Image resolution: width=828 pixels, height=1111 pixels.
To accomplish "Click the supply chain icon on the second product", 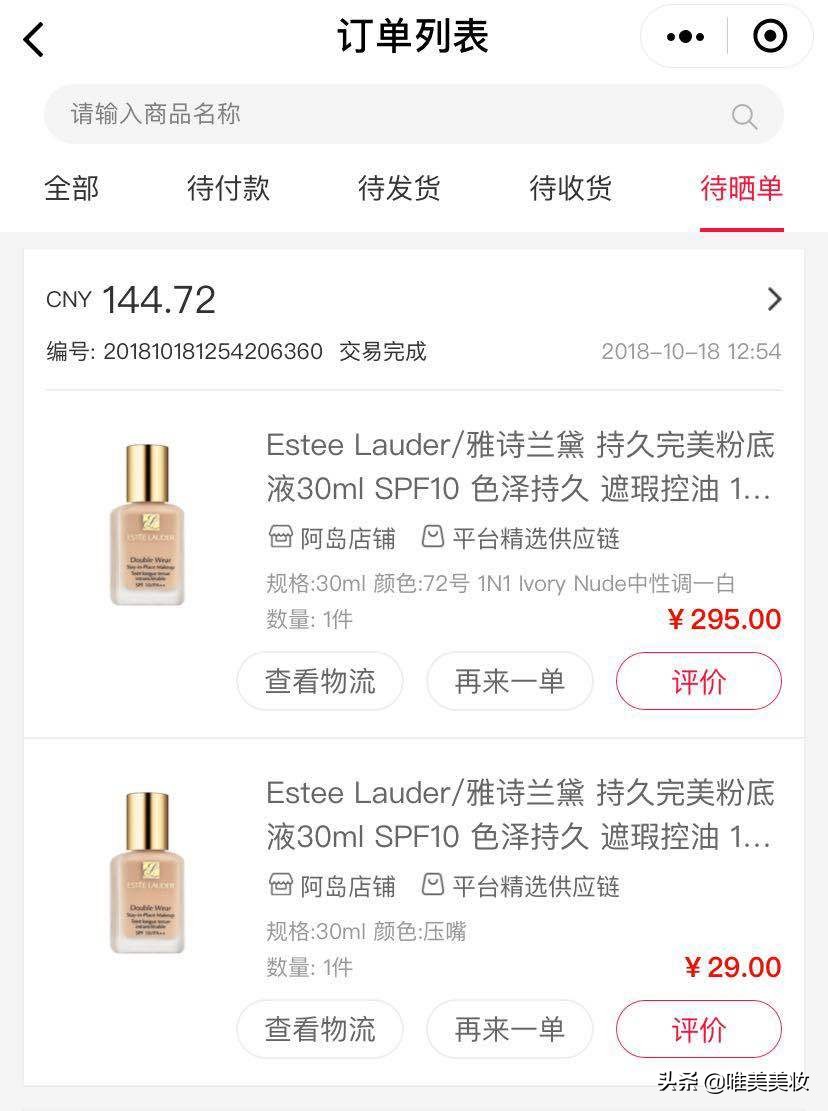I will (433, 886).
